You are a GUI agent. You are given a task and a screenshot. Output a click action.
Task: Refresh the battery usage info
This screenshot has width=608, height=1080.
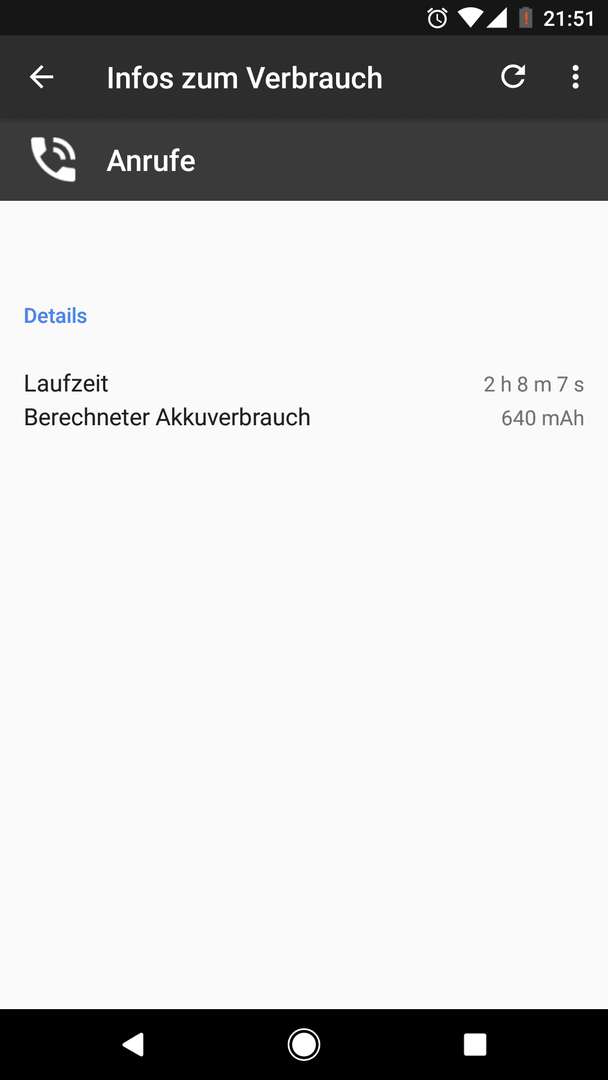[x=513, y=77]
